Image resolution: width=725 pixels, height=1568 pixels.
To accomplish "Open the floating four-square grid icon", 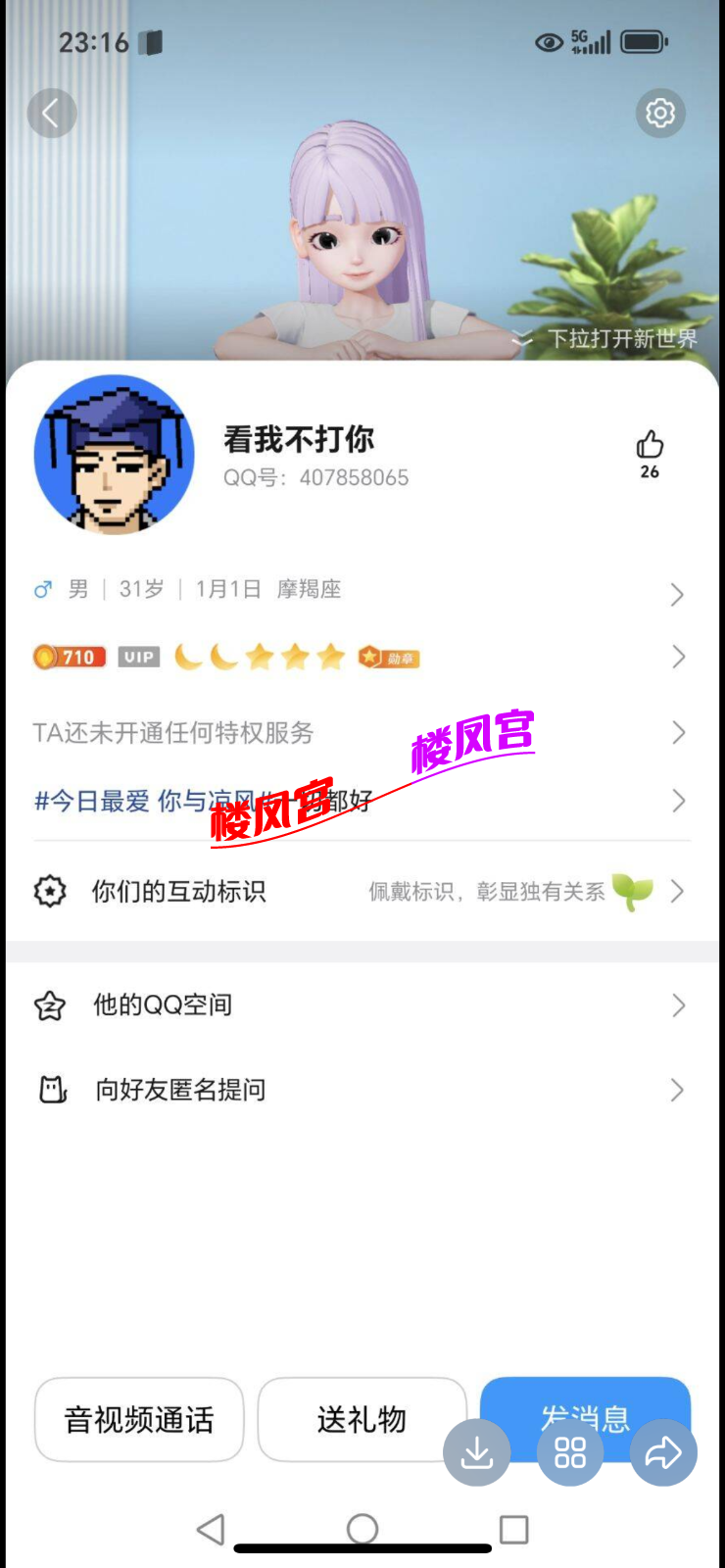I will [x=569, y=1452].
